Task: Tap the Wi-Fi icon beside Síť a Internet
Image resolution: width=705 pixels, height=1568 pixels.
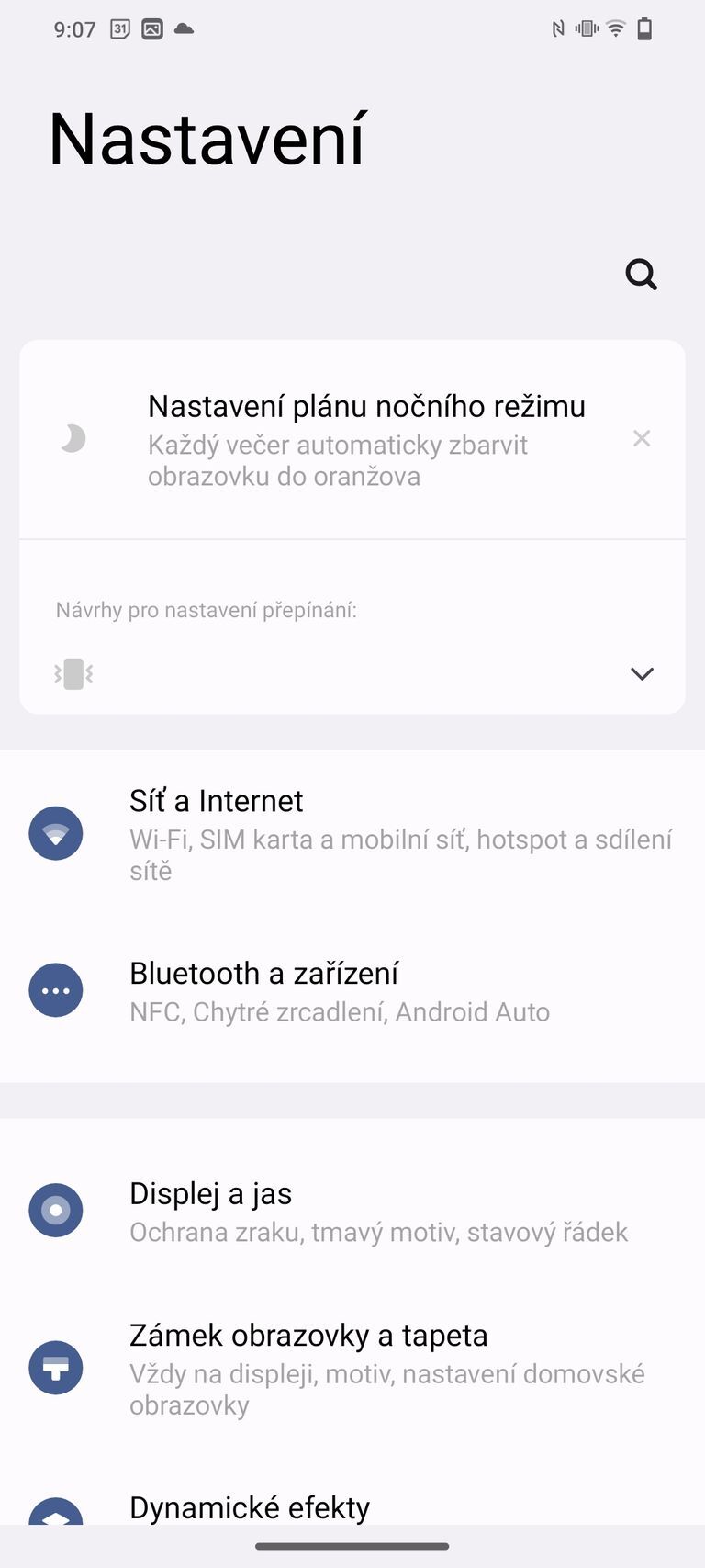Action: tap(56, 833)
